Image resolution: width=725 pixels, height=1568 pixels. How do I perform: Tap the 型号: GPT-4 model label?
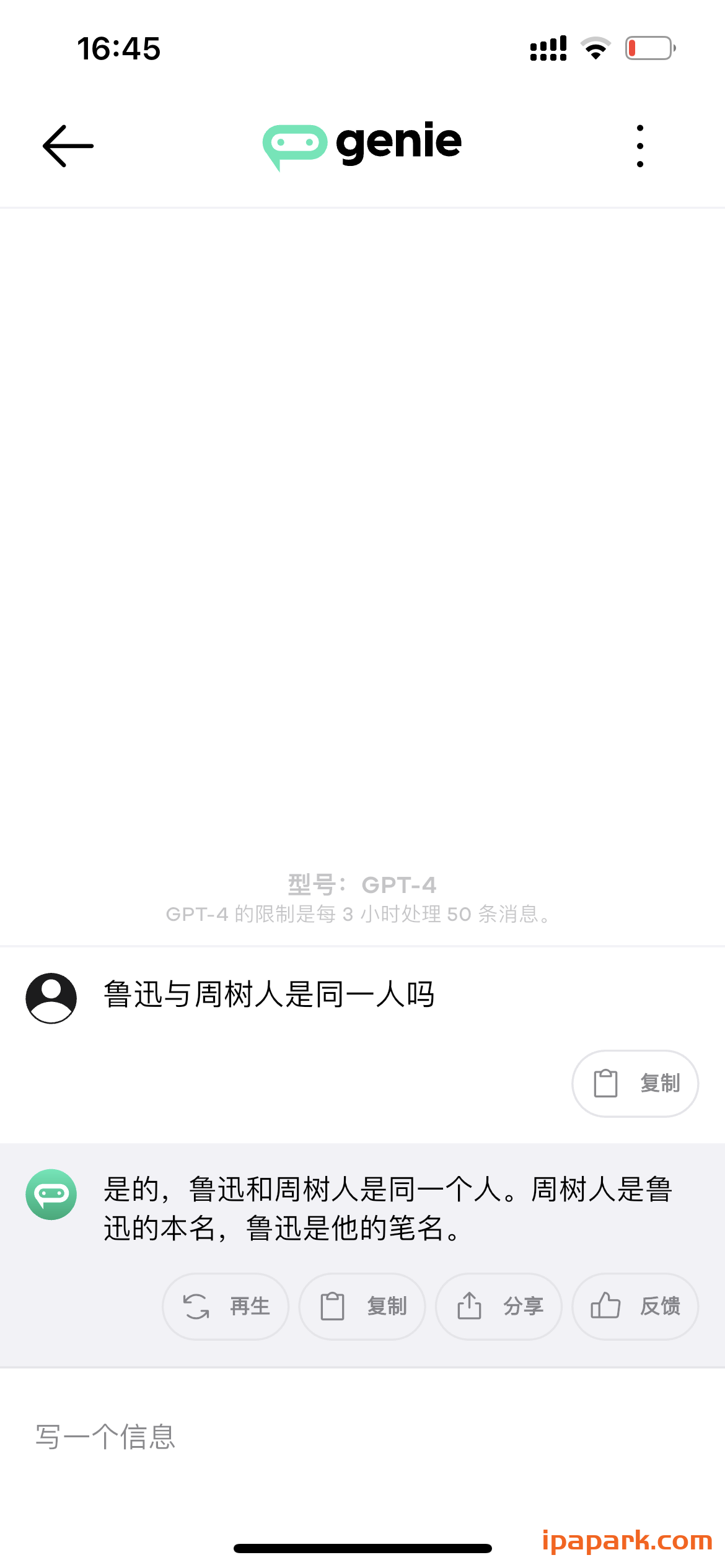tap(362, 886)
